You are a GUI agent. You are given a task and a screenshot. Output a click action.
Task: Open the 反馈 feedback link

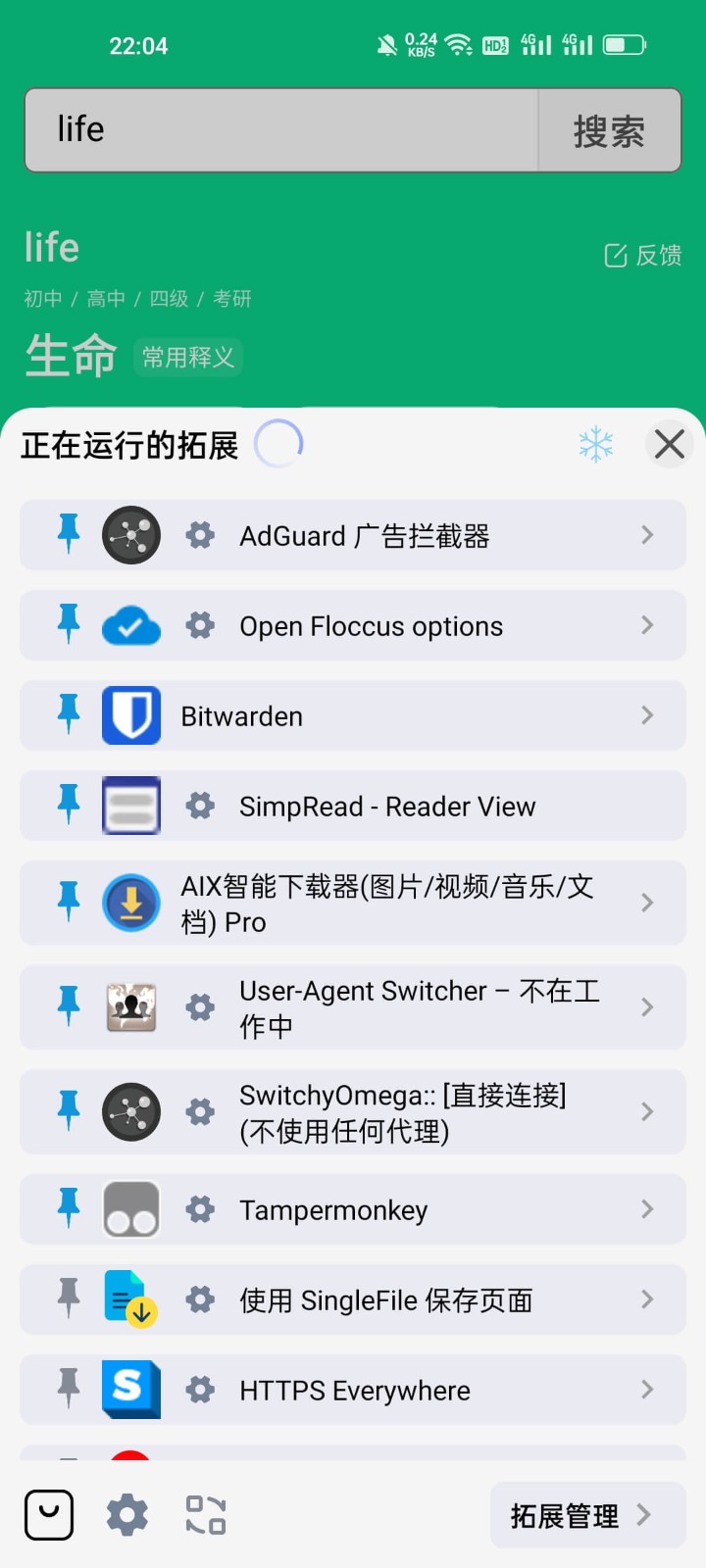coord(642,256)
